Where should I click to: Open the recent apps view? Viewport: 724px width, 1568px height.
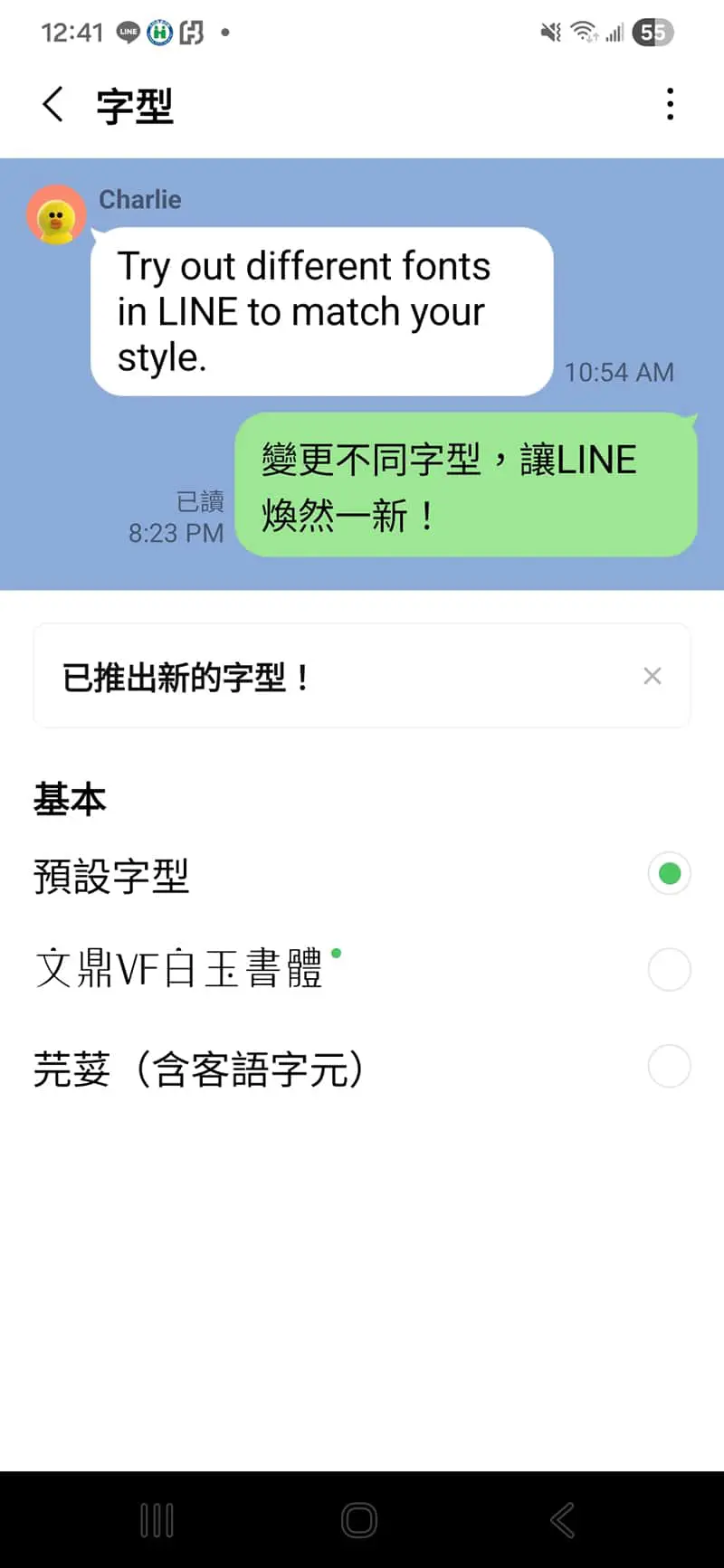coord(157,1520)
